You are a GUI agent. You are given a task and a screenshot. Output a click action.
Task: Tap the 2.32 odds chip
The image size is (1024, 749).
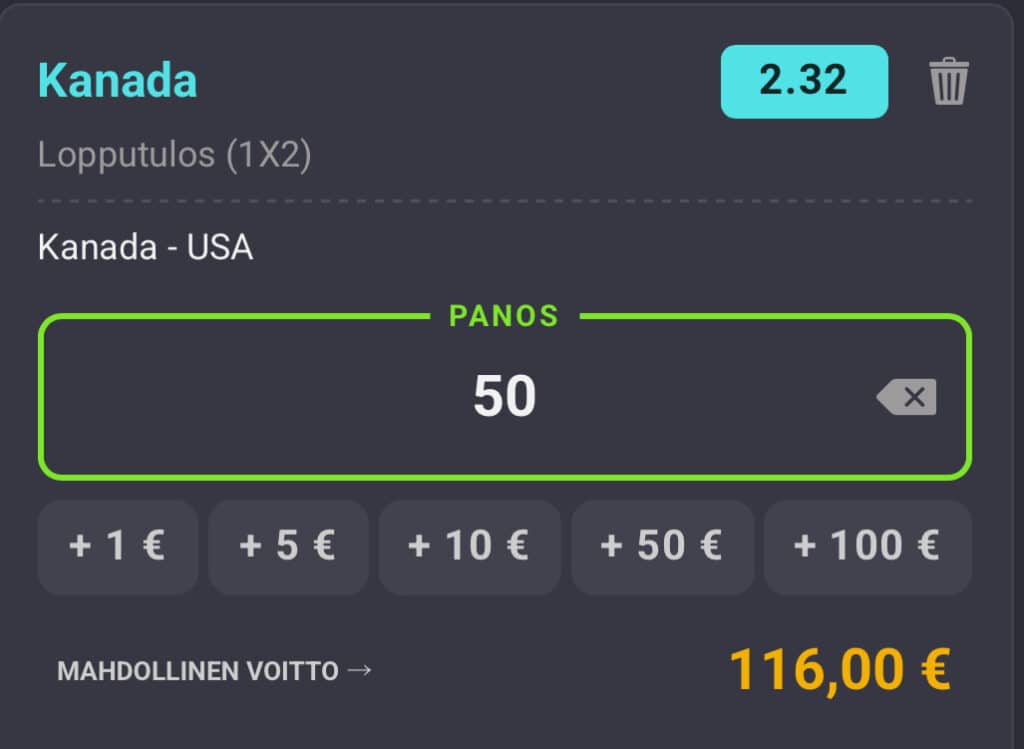[x=804, y=81]
